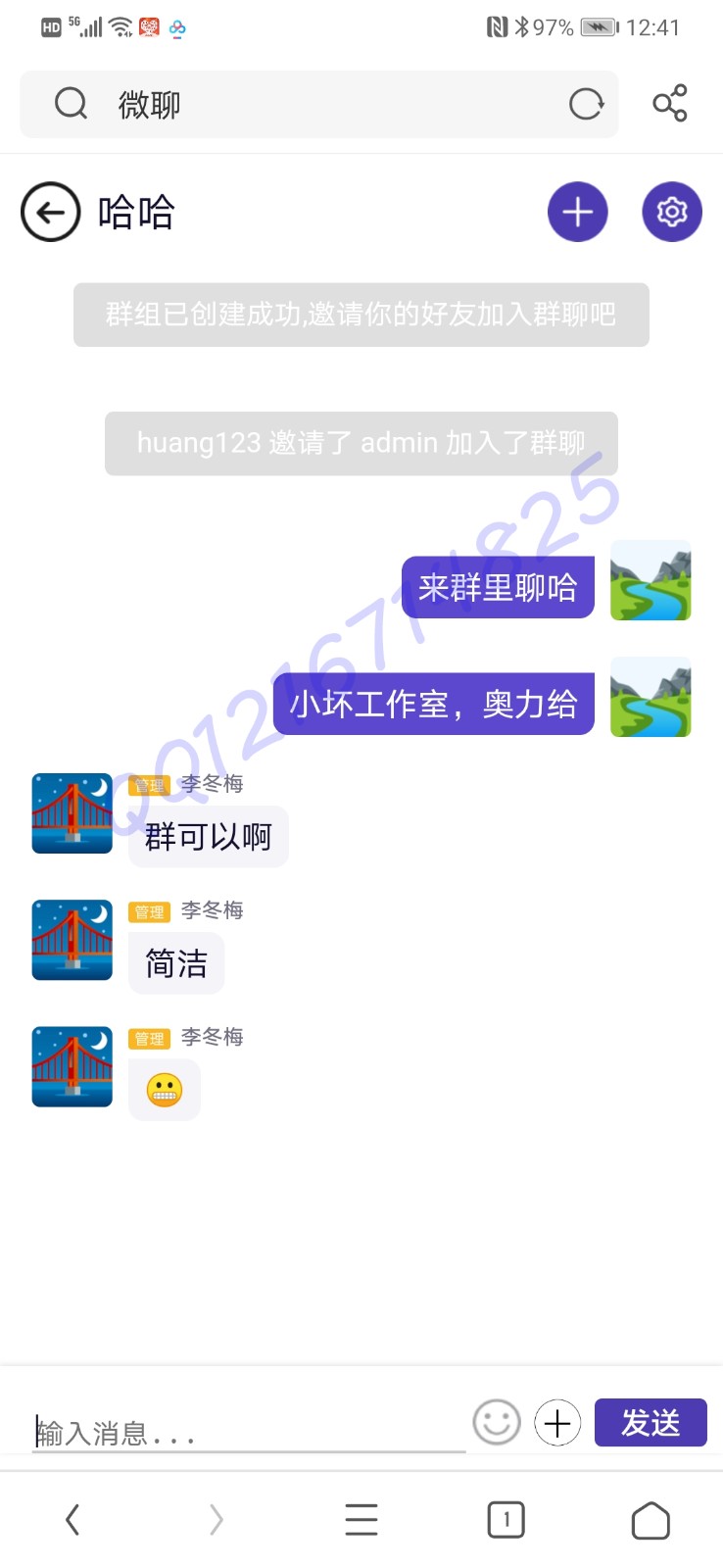The image size is (723, 1568).
Task: Tap own avatar beside 来群里聊哈
Action: pyautogui.click(x=651, y=580)
